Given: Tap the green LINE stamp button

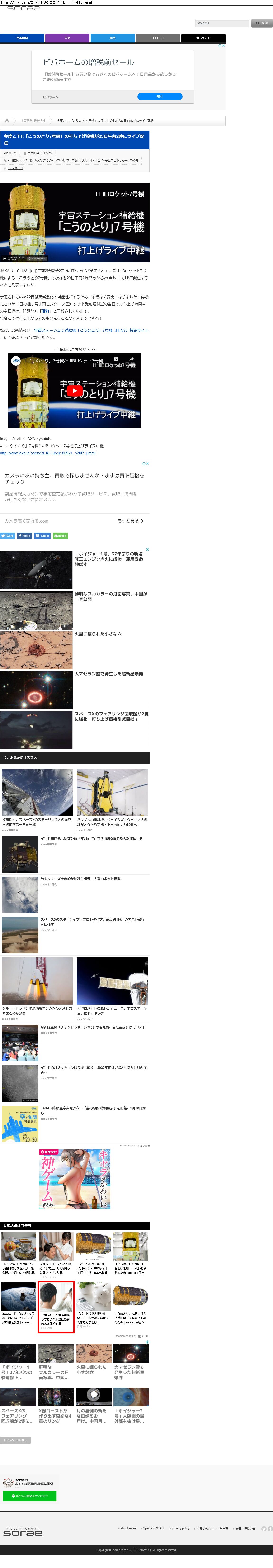Looking at the screenshot, I should click(29, 1496).
